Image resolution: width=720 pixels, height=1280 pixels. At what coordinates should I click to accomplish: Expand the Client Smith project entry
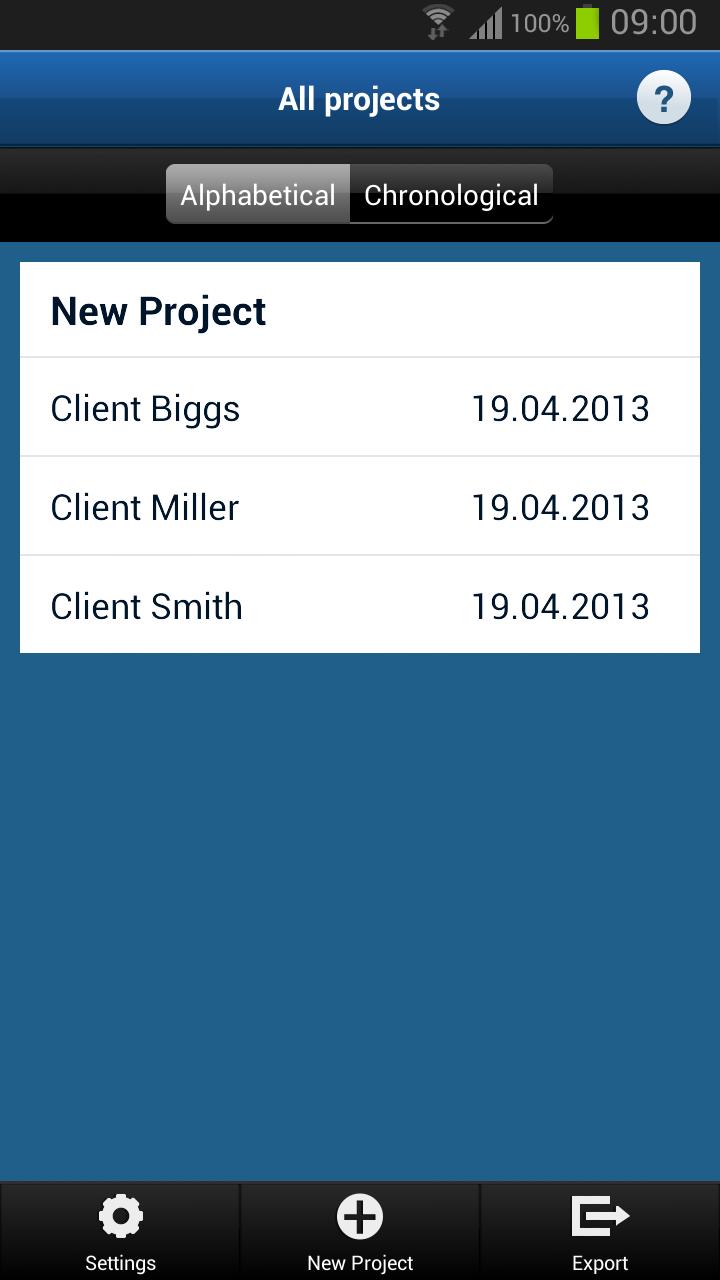[360, 605]
